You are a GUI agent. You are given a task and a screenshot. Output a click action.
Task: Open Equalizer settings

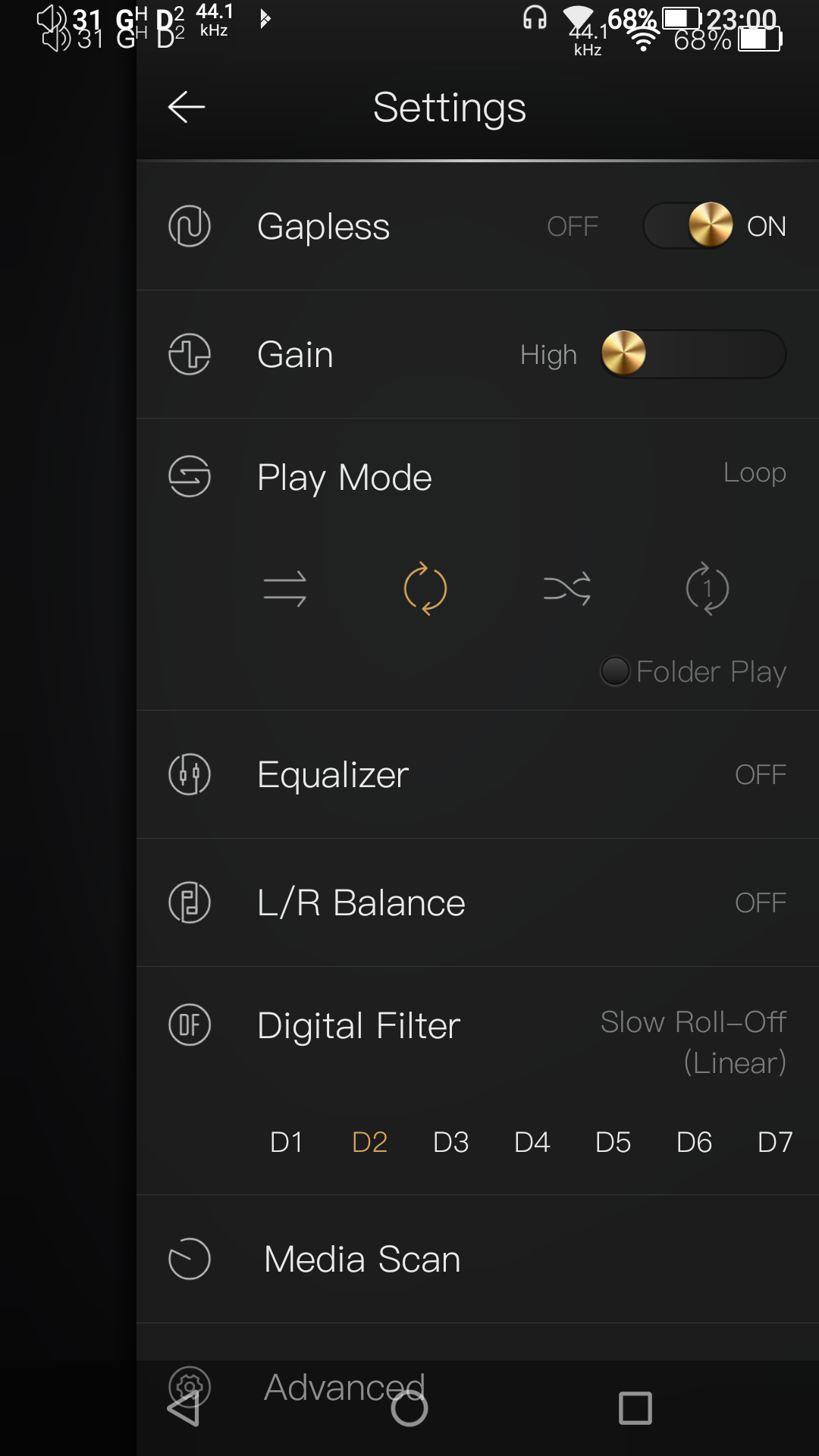pyautogui.click(x=478, y=774)
